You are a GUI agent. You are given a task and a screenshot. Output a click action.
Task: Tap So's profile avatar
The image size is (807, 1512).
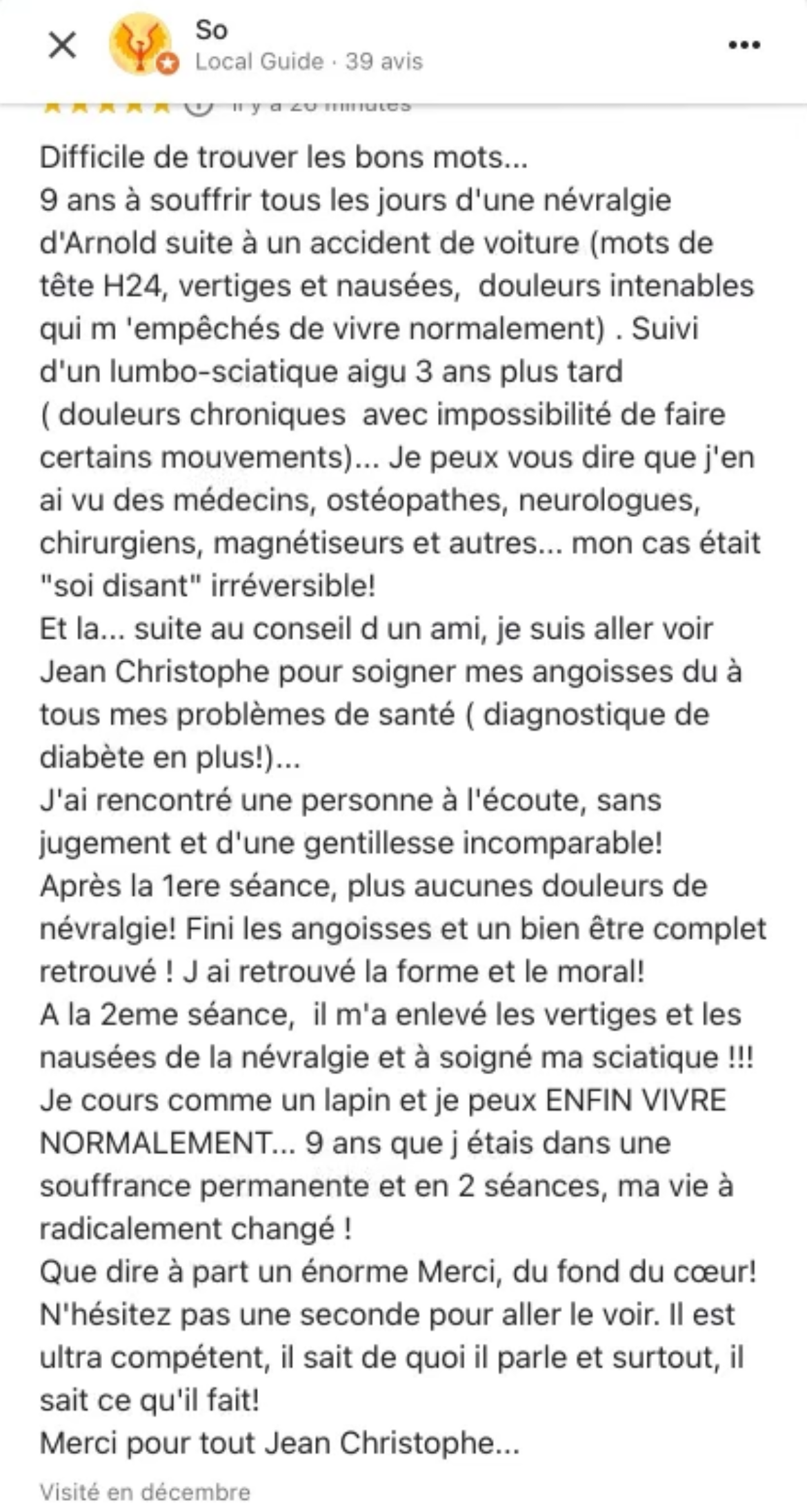point(141,46)
